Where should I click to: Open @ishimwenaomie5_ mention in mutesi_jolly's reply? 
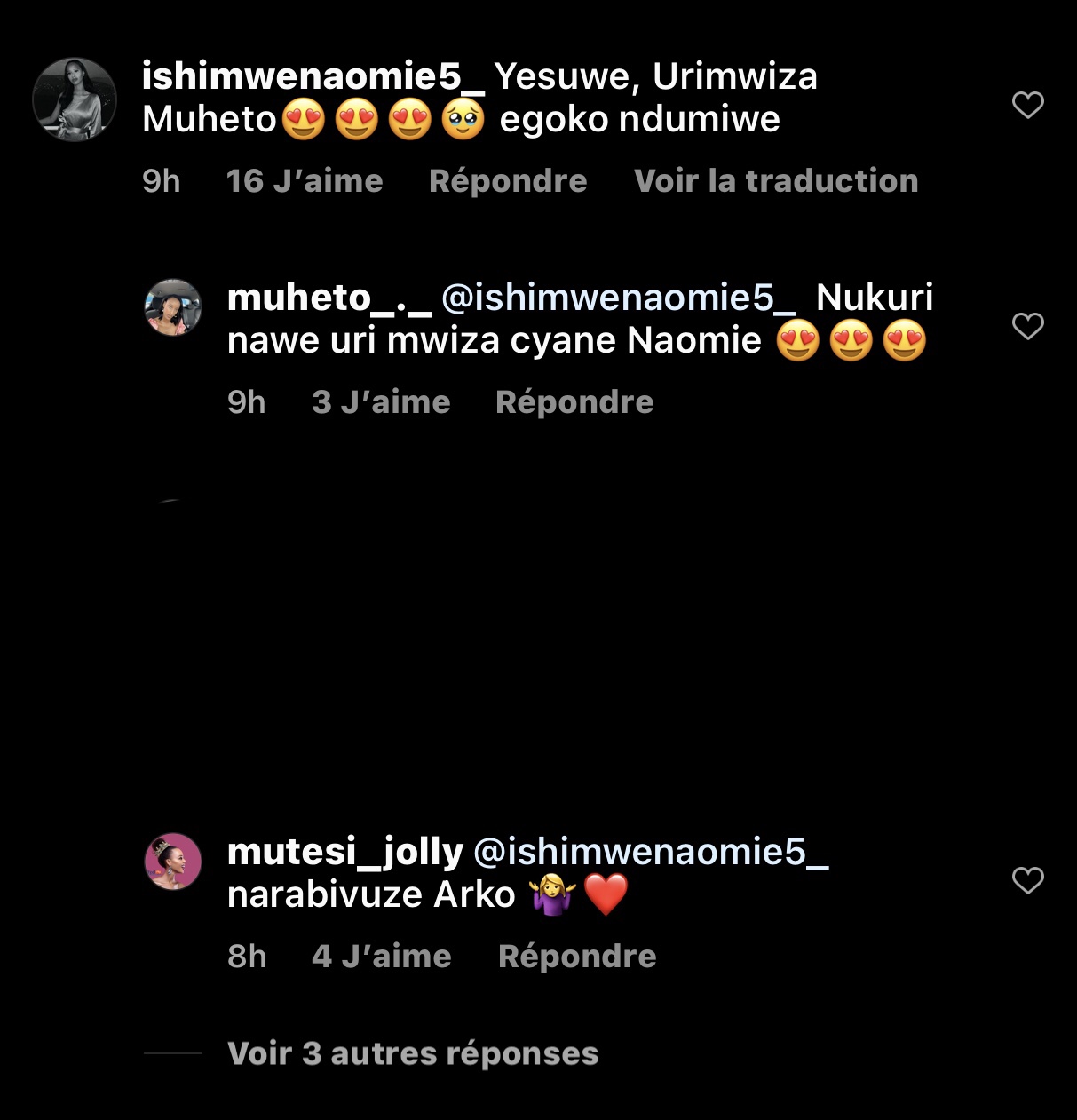pos(651,852)
